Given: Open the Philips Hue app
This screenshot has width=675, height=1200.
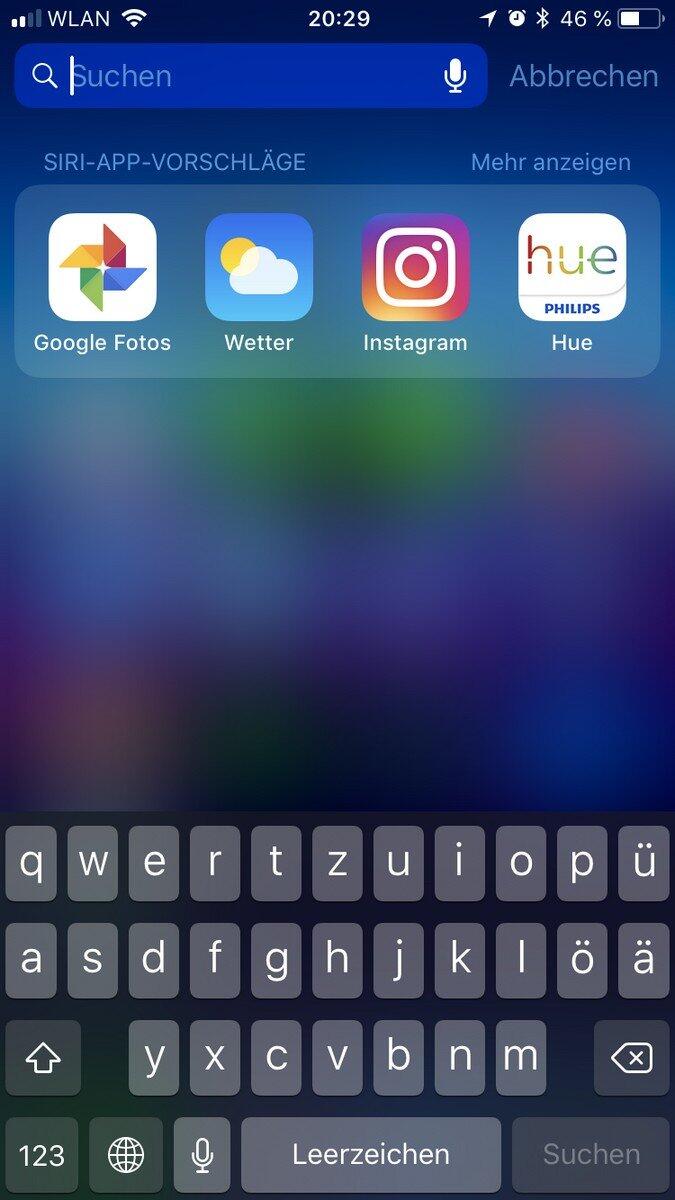Looking at the screenshot, I should coord(572,268).
